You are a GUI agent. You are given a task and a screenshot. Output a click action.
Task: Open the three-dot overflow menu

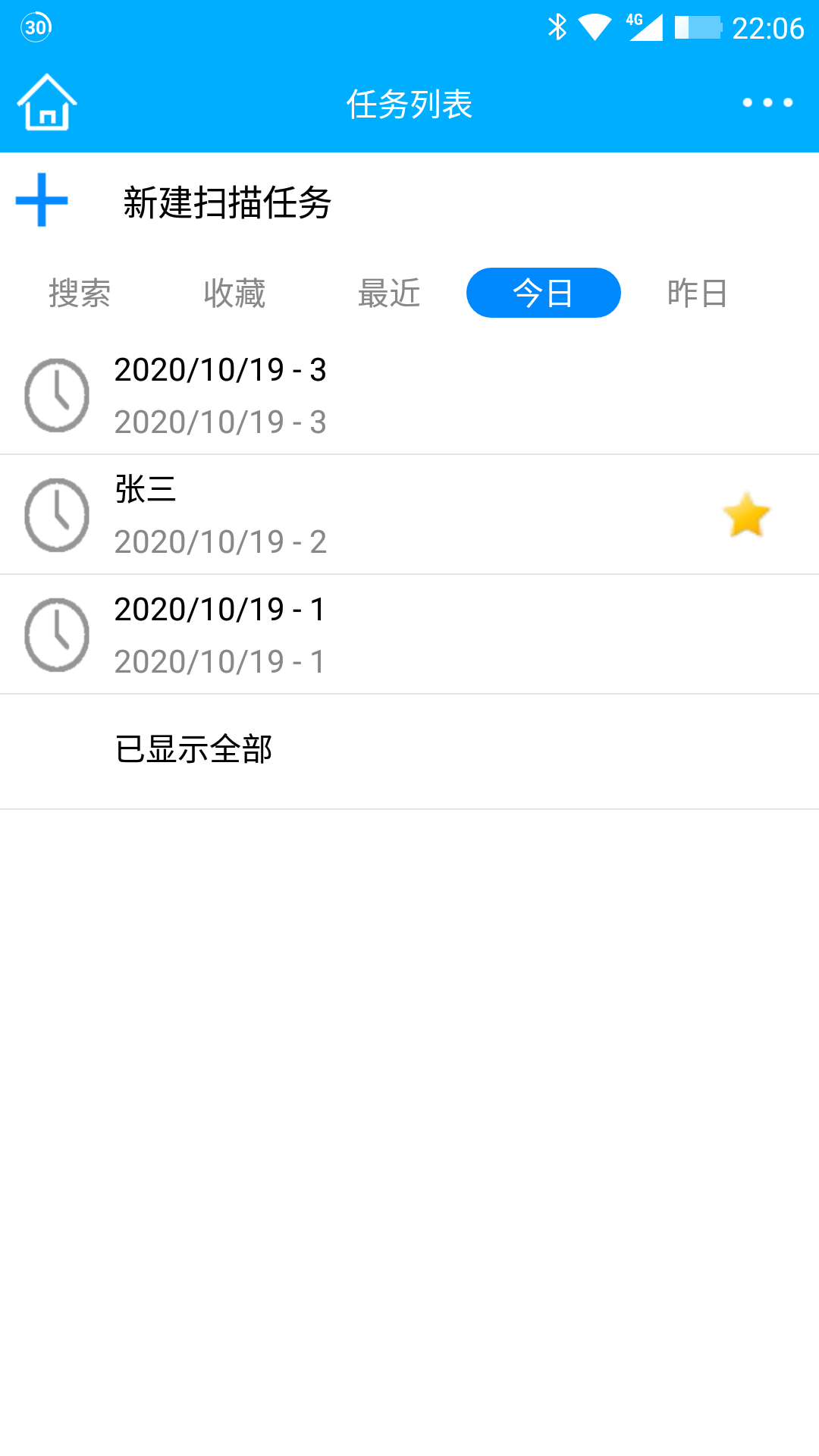767,103
